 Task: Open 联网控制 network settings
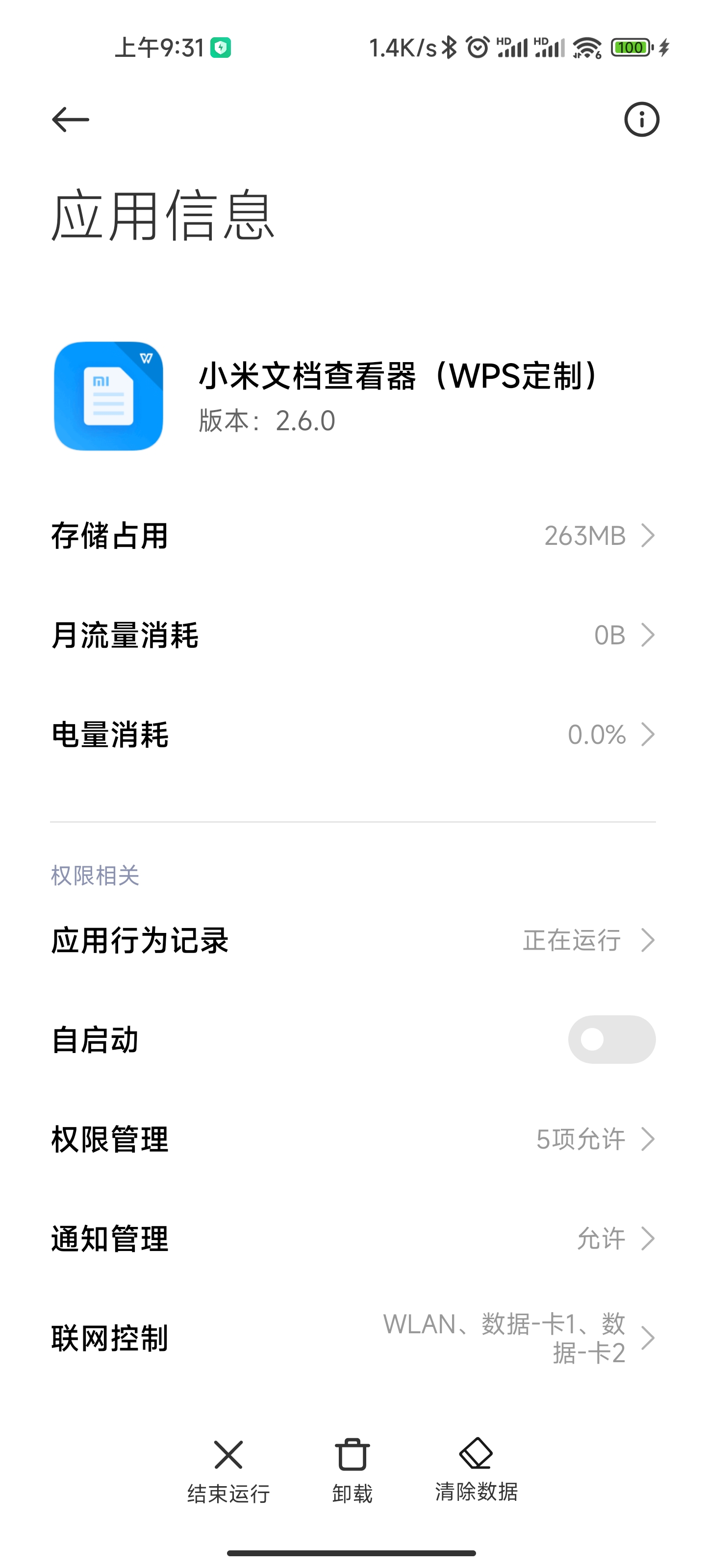coord(353,1339)
